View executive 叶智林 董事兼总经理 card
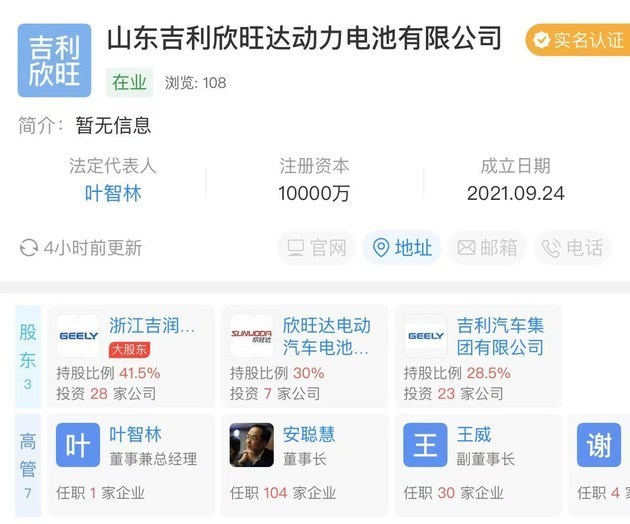 click(131, 465)
